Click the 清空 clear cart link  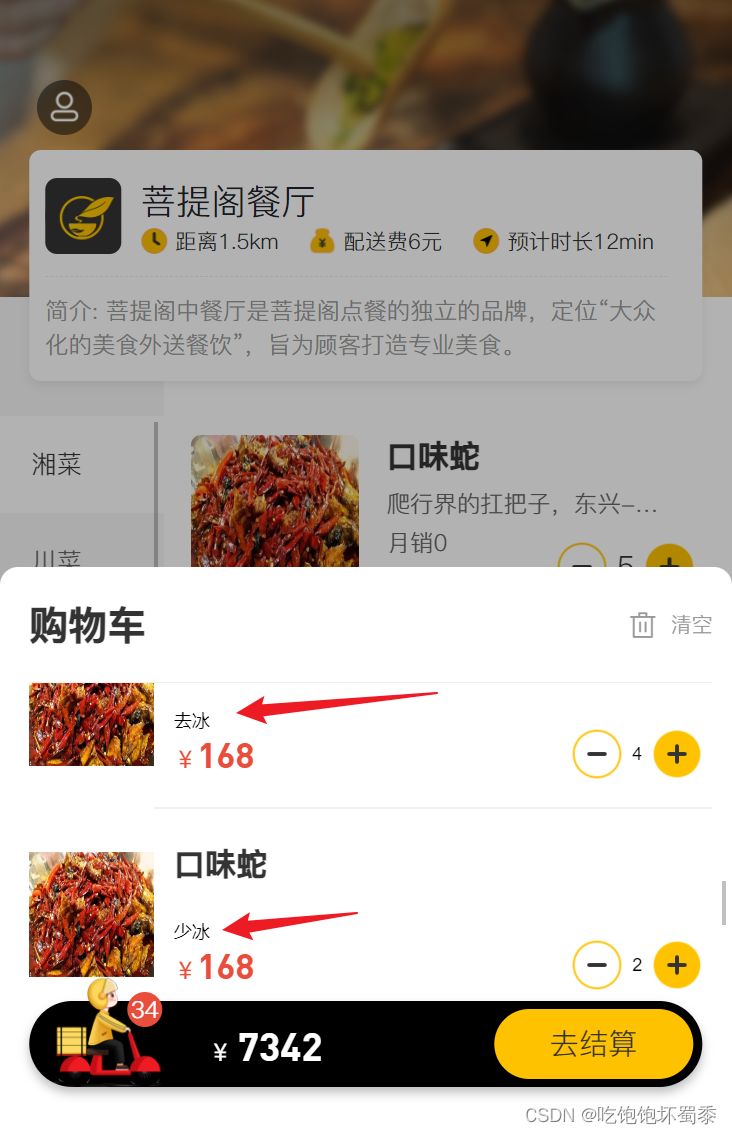click(691, 624)
